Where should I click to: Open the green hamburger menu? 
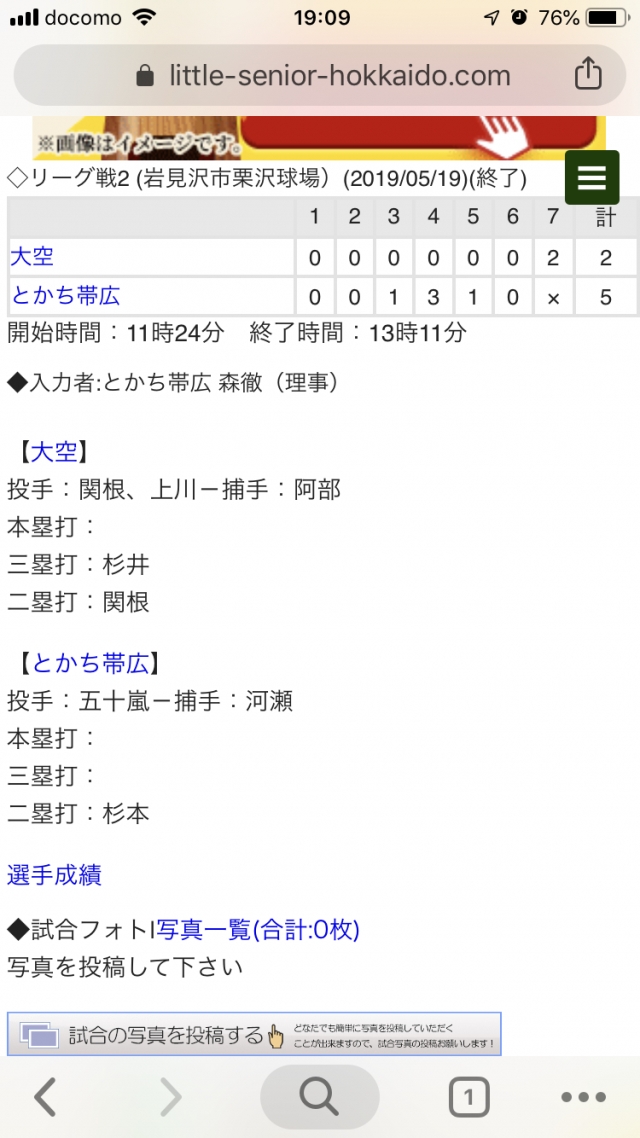(x=592, y=178)
